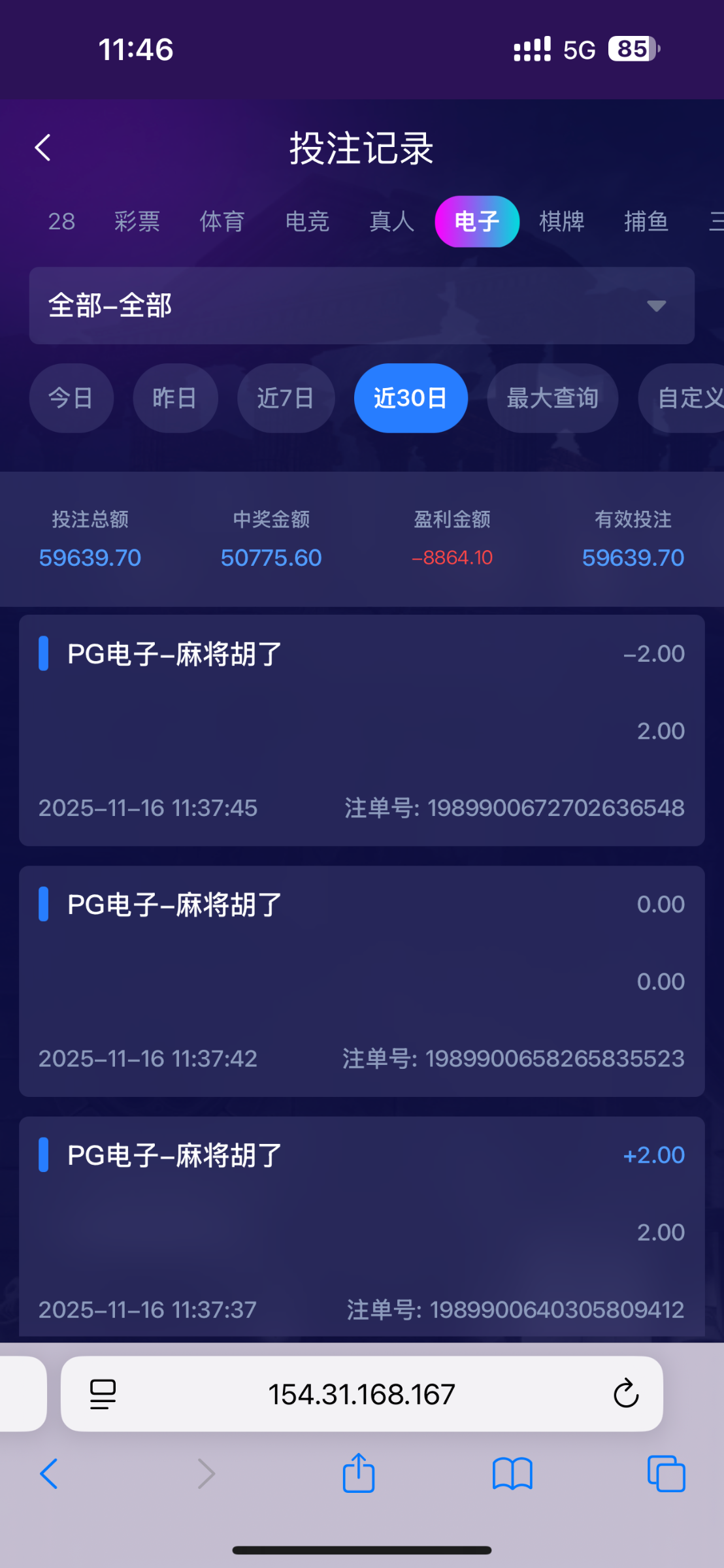Viewport: 724px width, 1568px height.
Task: Tap the back chevron to leave 投注记录
Action: (42, 147)
